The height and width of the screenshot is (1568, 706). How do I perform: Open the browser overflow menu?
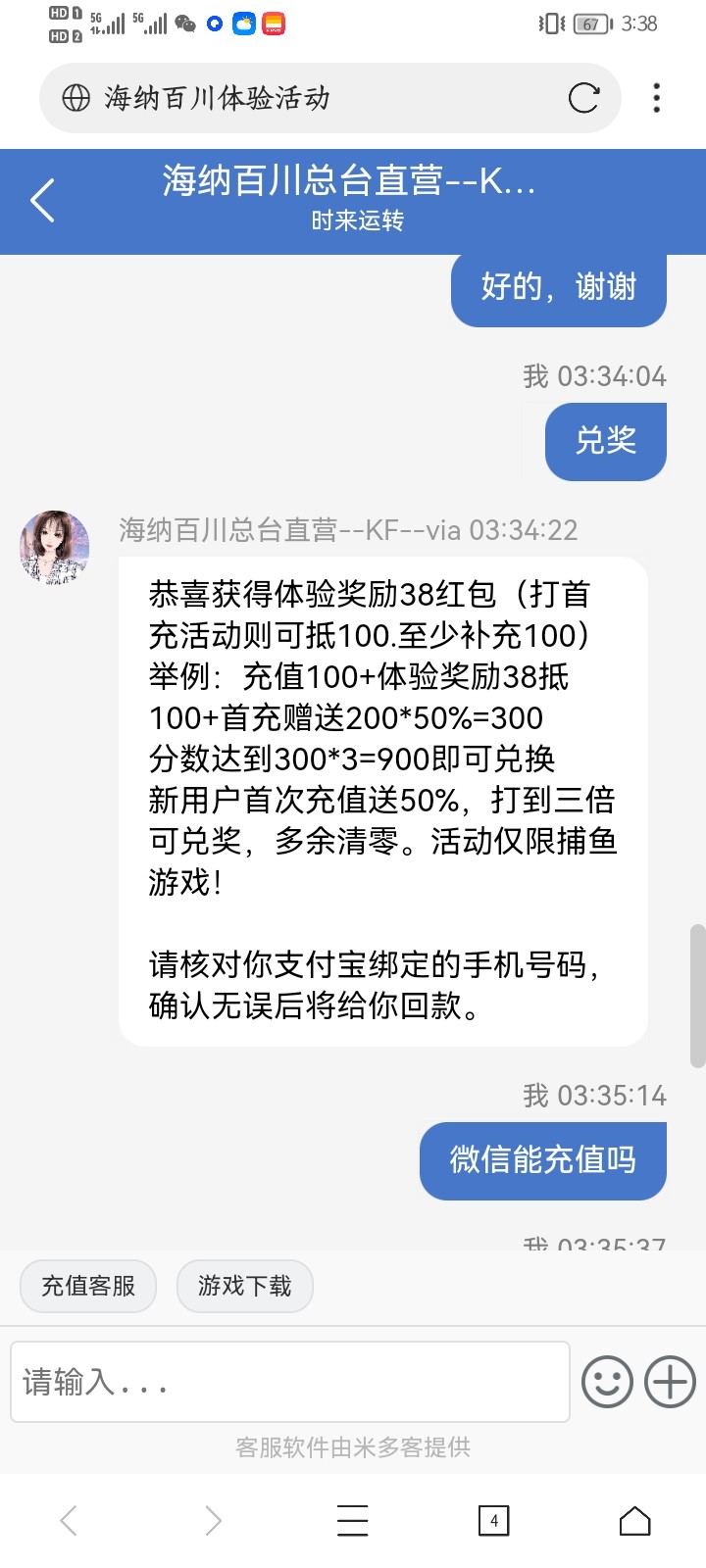tap(656, 98)
